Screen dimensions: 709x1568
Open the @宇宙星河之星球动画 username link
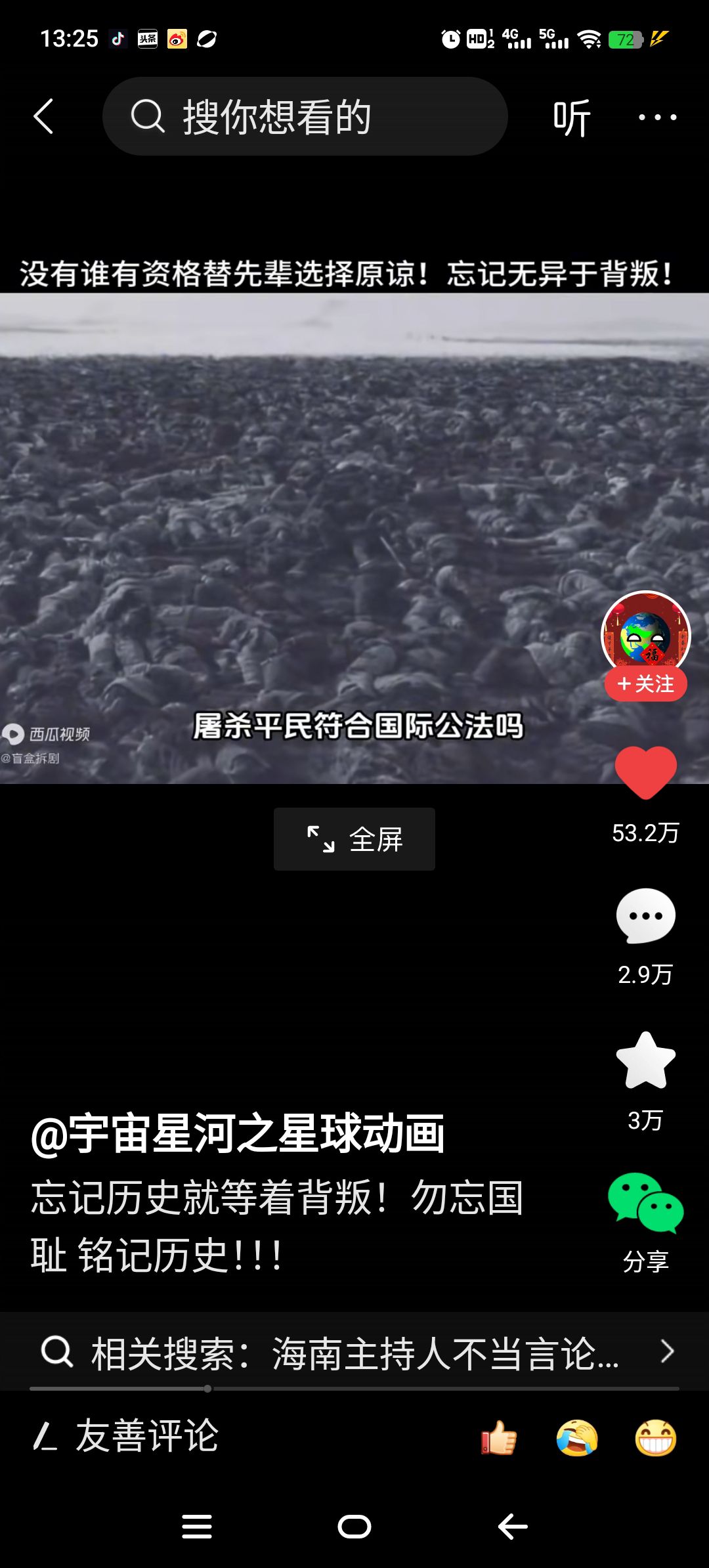[238, 1134]
